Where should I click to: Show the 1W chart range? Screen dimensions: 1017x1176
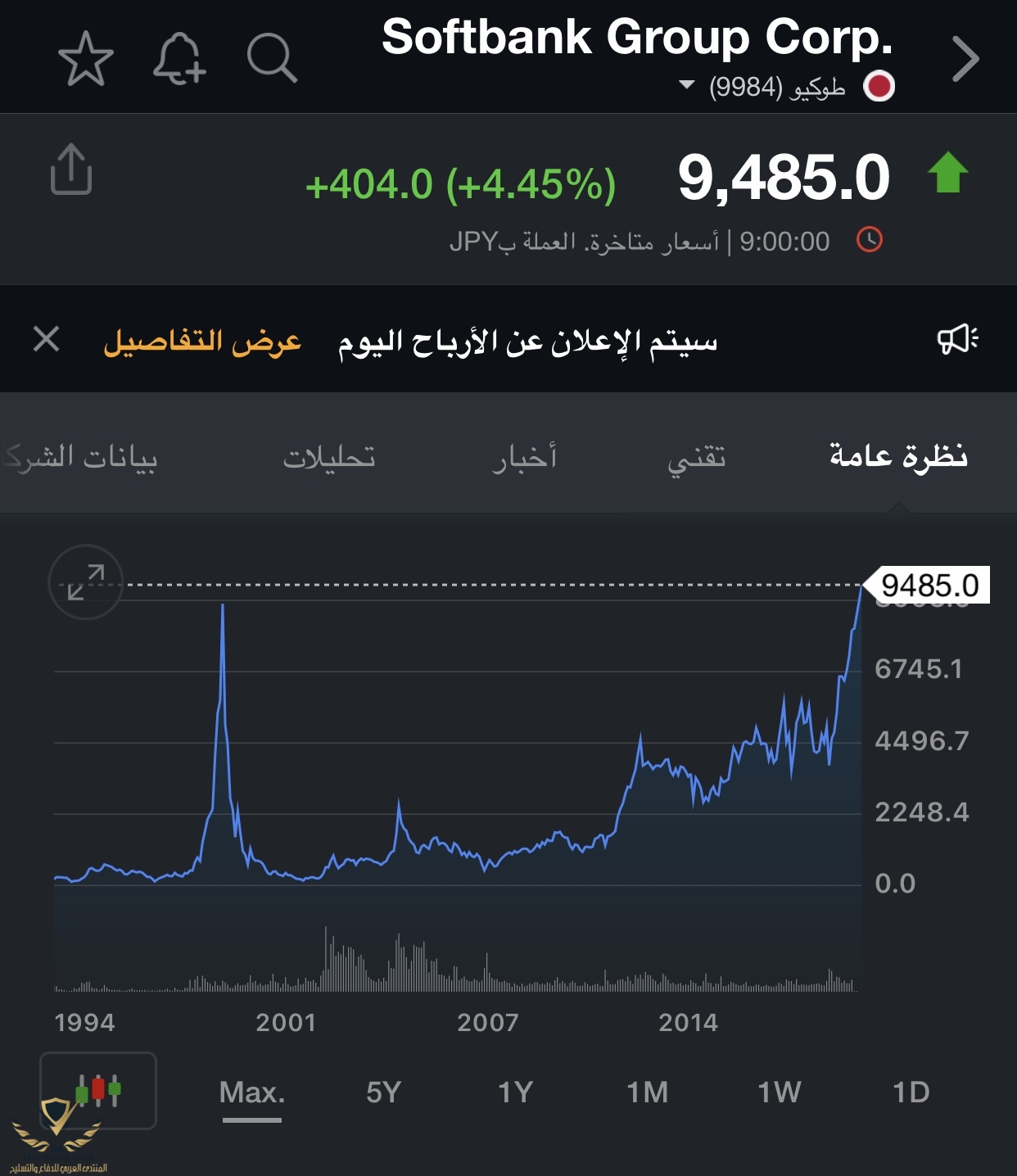coord(780,1092)
